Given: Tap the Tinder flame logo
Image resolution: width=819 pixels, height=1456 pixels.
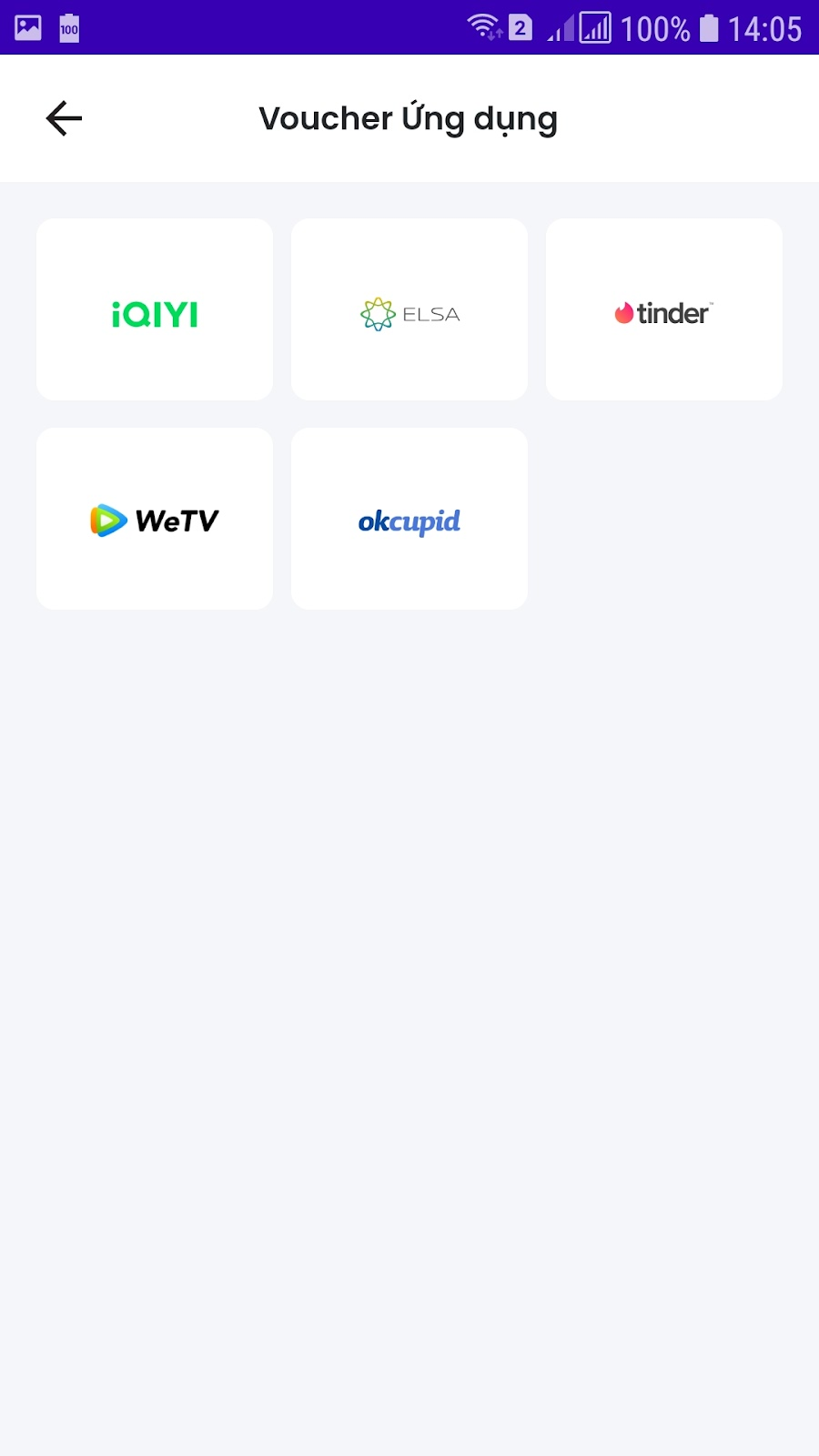Looking at the screenshot, I should point(622,313).
